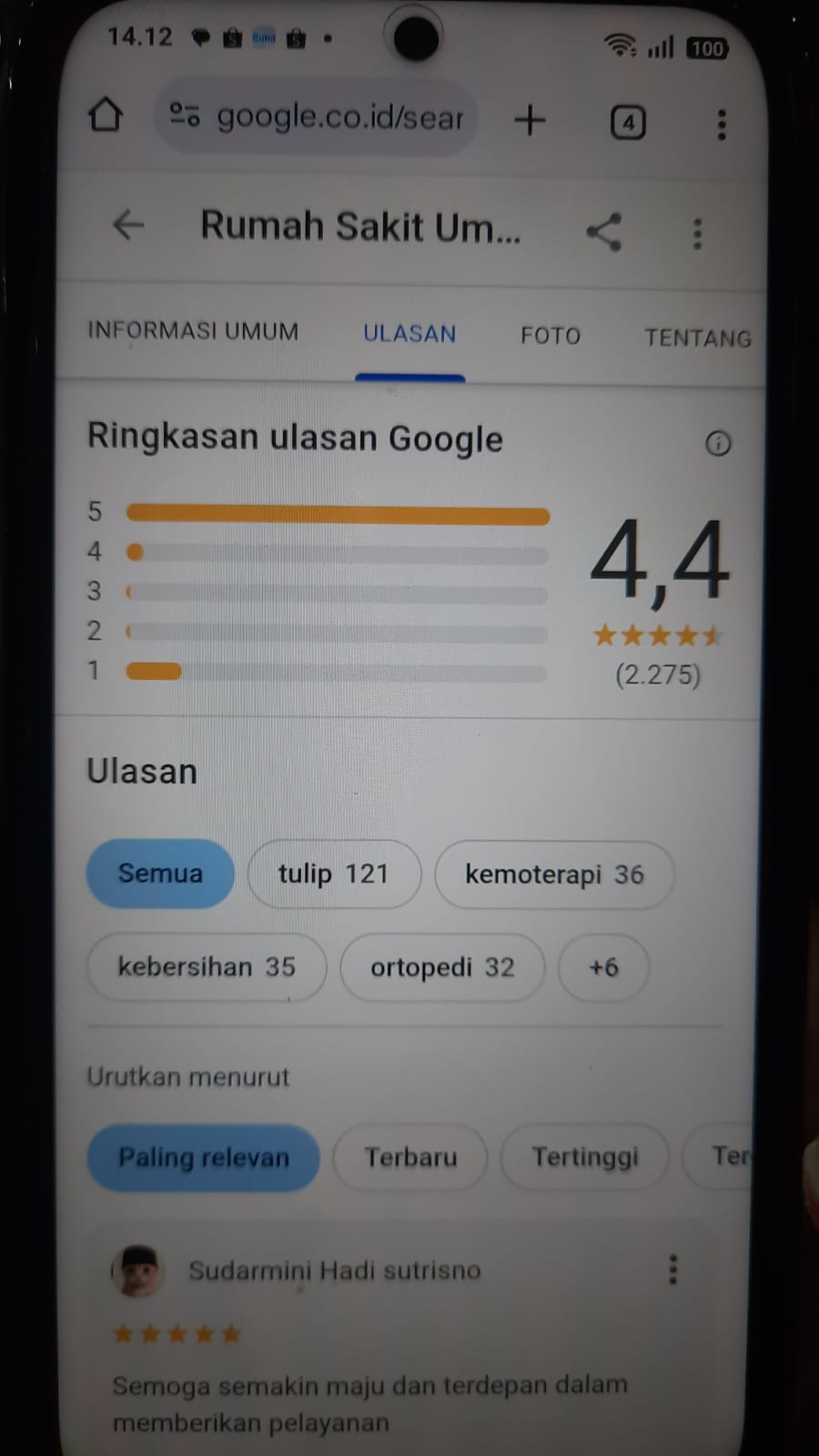Switch to the Informasi Umum tab
Image resolution: width=819 pixels, height=1456 pixels.
[193, 331]
